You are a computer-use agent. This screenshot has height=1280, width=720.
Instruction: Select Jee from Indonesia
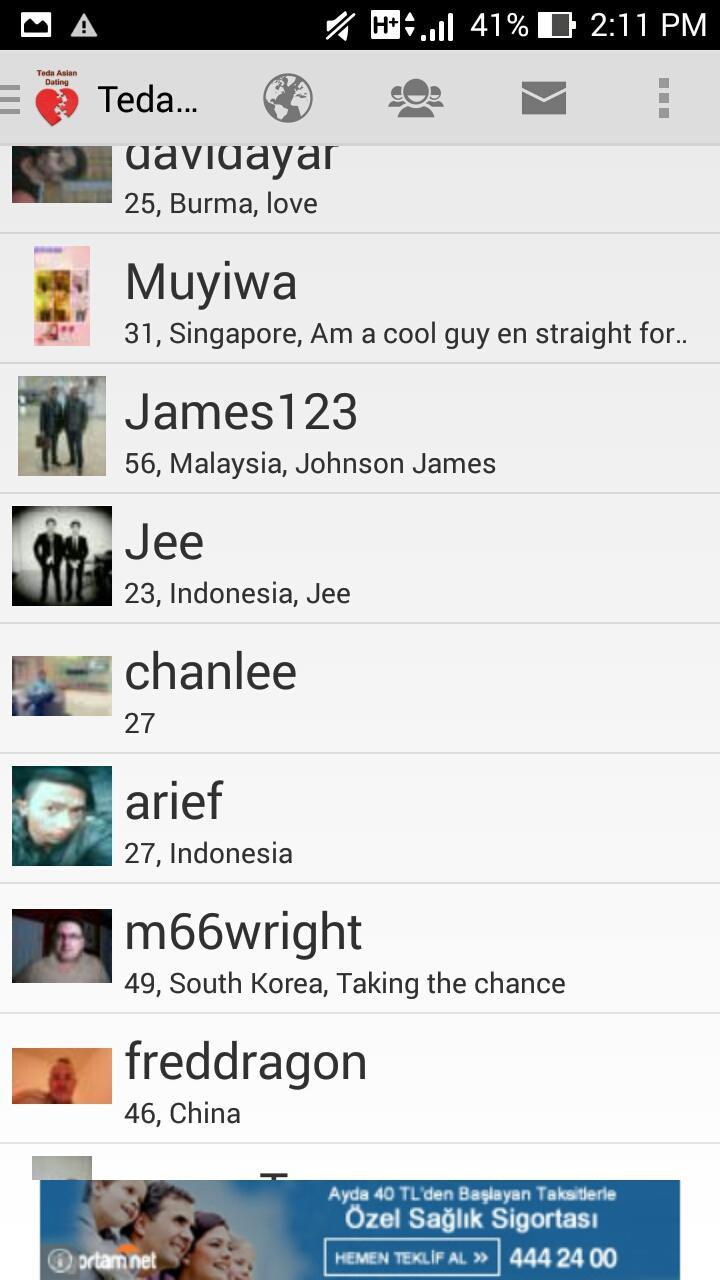(360, 558)
